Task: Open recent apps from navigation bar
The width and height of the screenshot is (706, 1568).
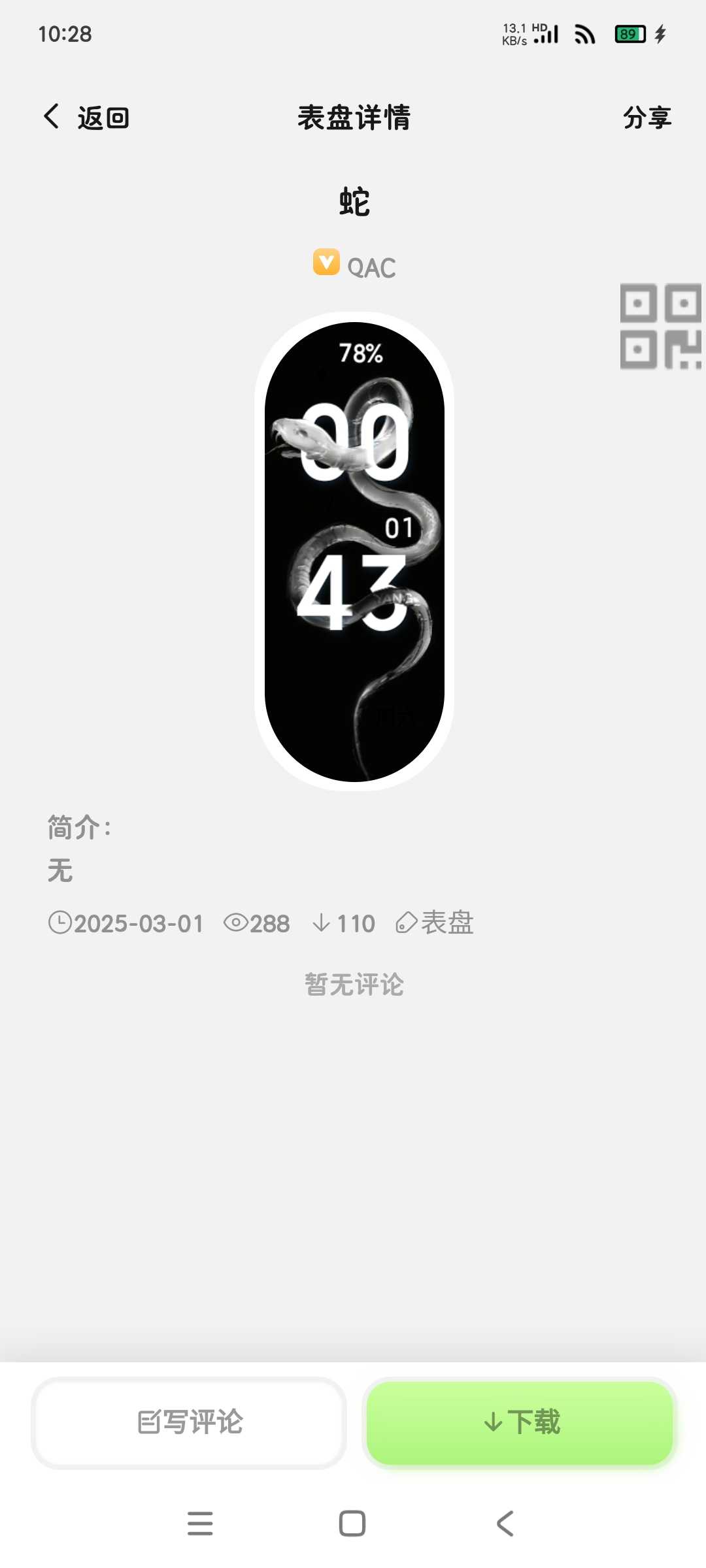Action: 200,1524
